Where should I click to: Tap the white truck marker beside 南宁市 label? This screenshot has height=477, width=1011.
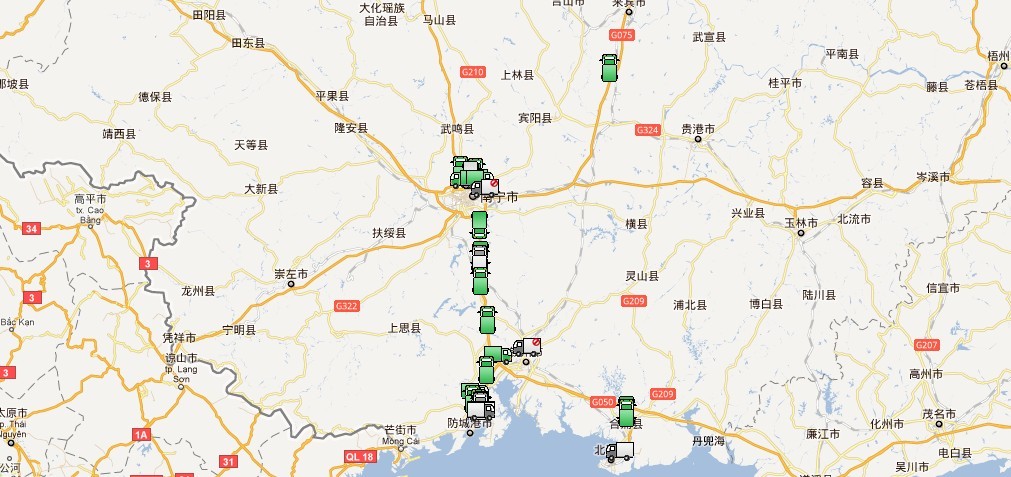click(487, 187)
